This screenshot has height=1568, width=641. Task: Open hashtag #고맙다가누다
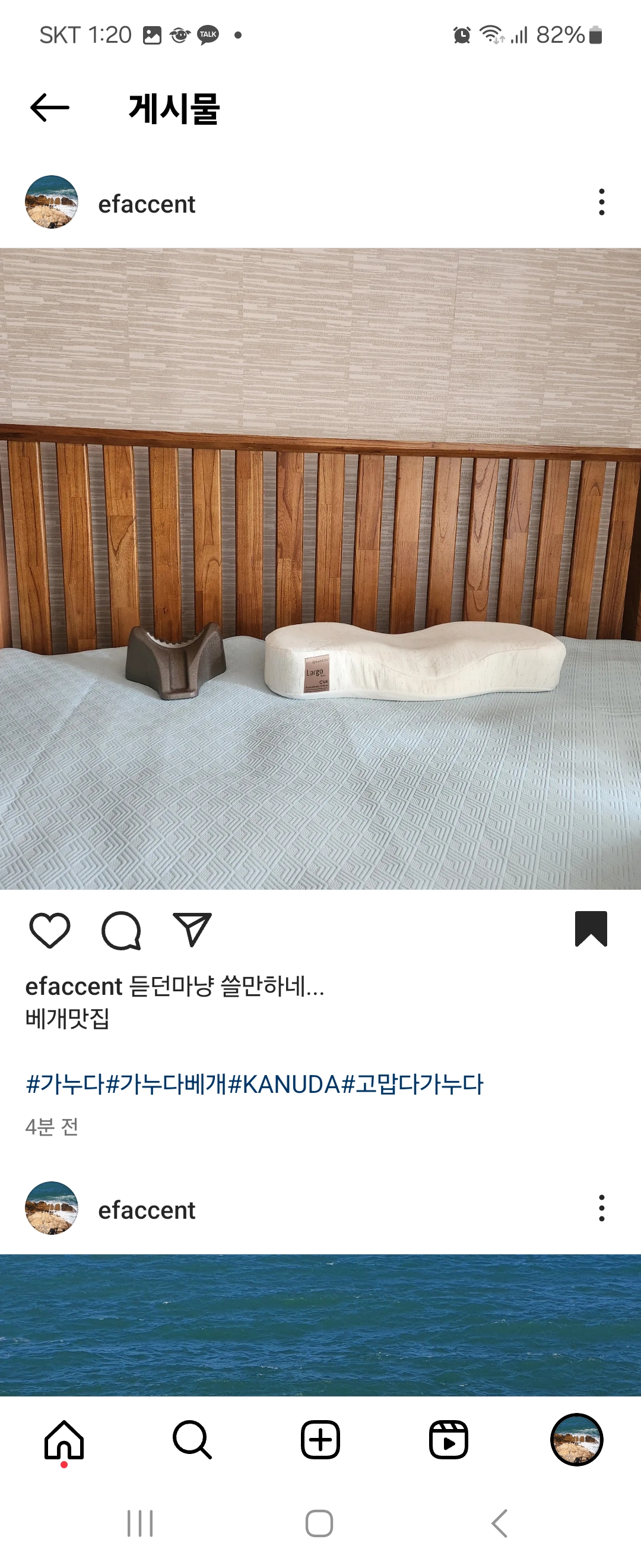[412, 1084]
